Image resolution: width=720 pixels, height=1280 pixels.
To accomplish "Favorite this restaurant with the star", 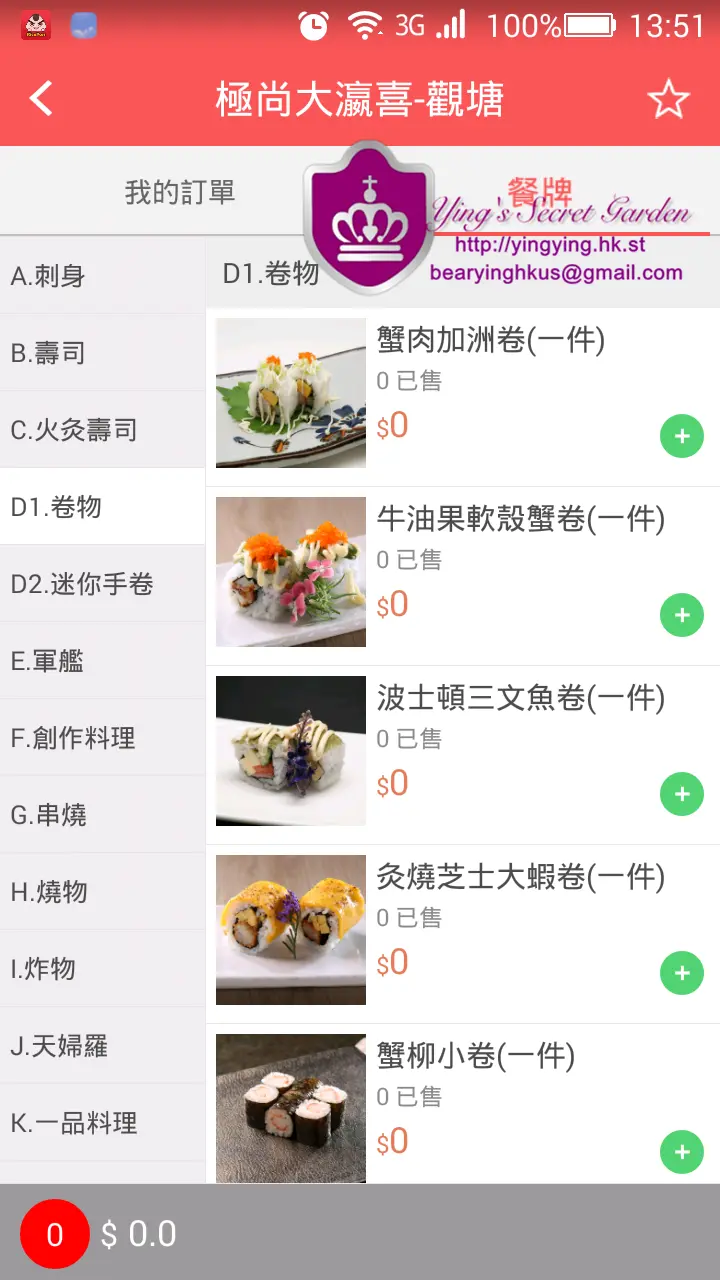I will tap(668, 99).
